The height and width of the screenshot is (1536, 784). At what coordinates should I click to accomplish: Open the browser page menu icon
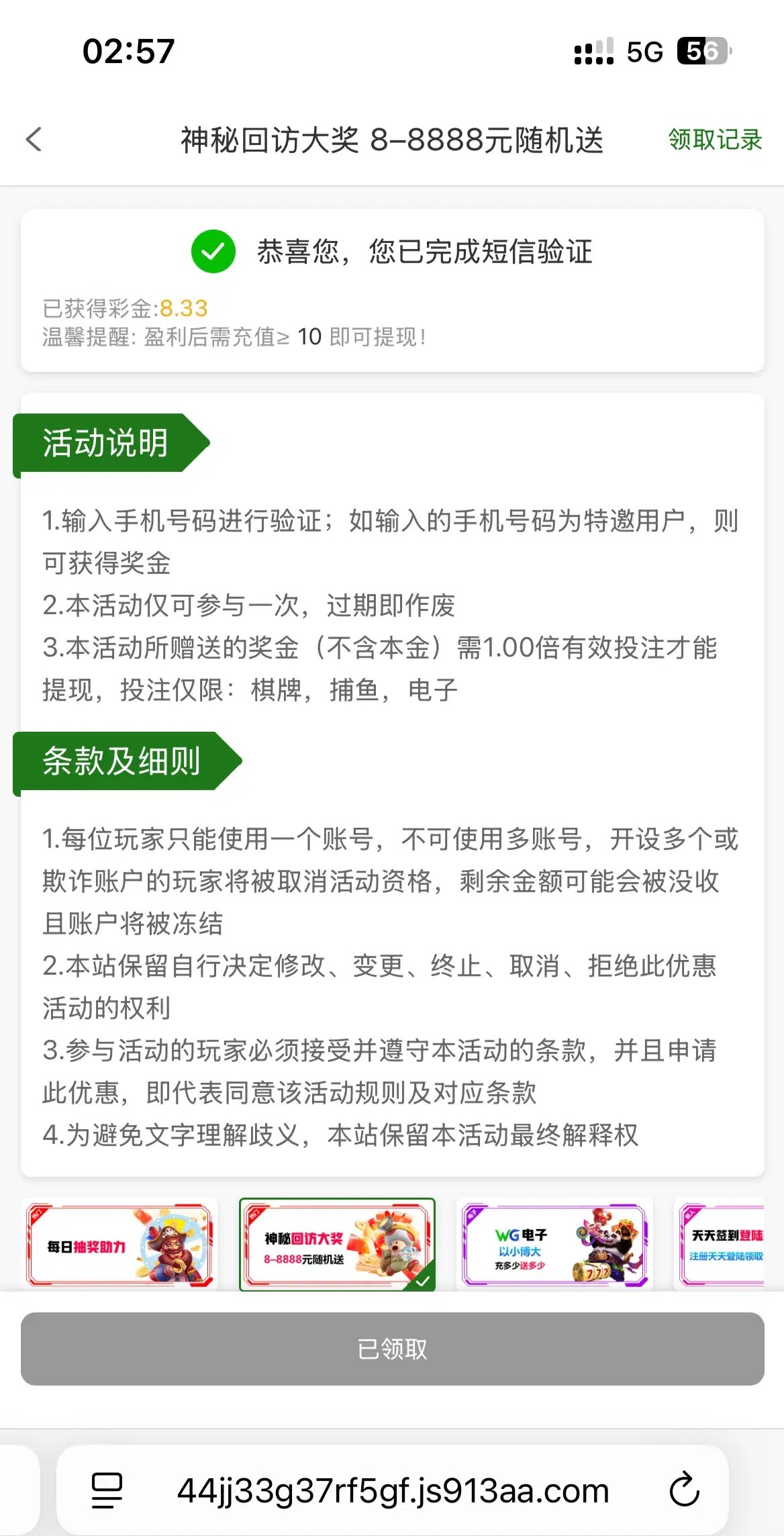coord(107,1490)
